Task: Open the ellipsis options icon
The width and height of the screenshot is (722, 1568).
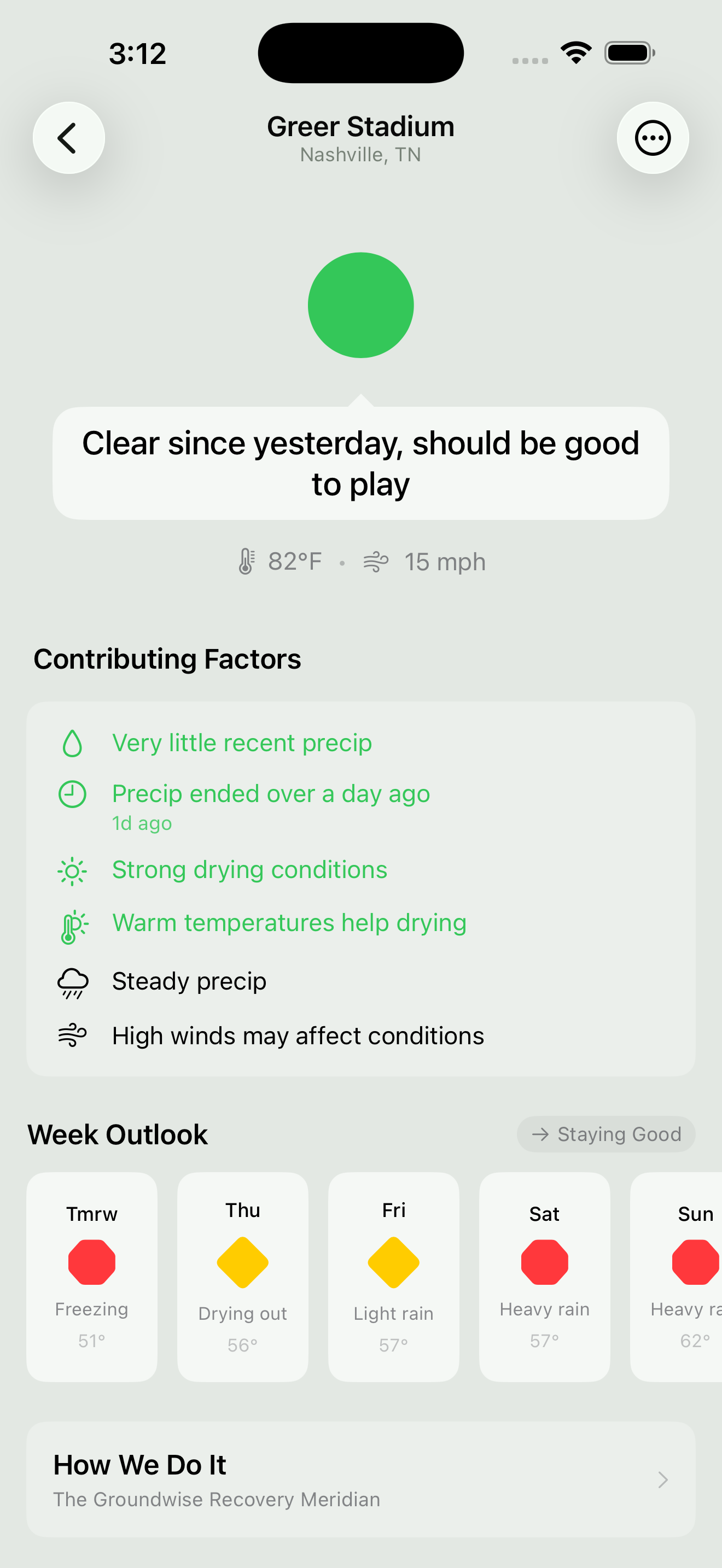Action: pos(653,138)
